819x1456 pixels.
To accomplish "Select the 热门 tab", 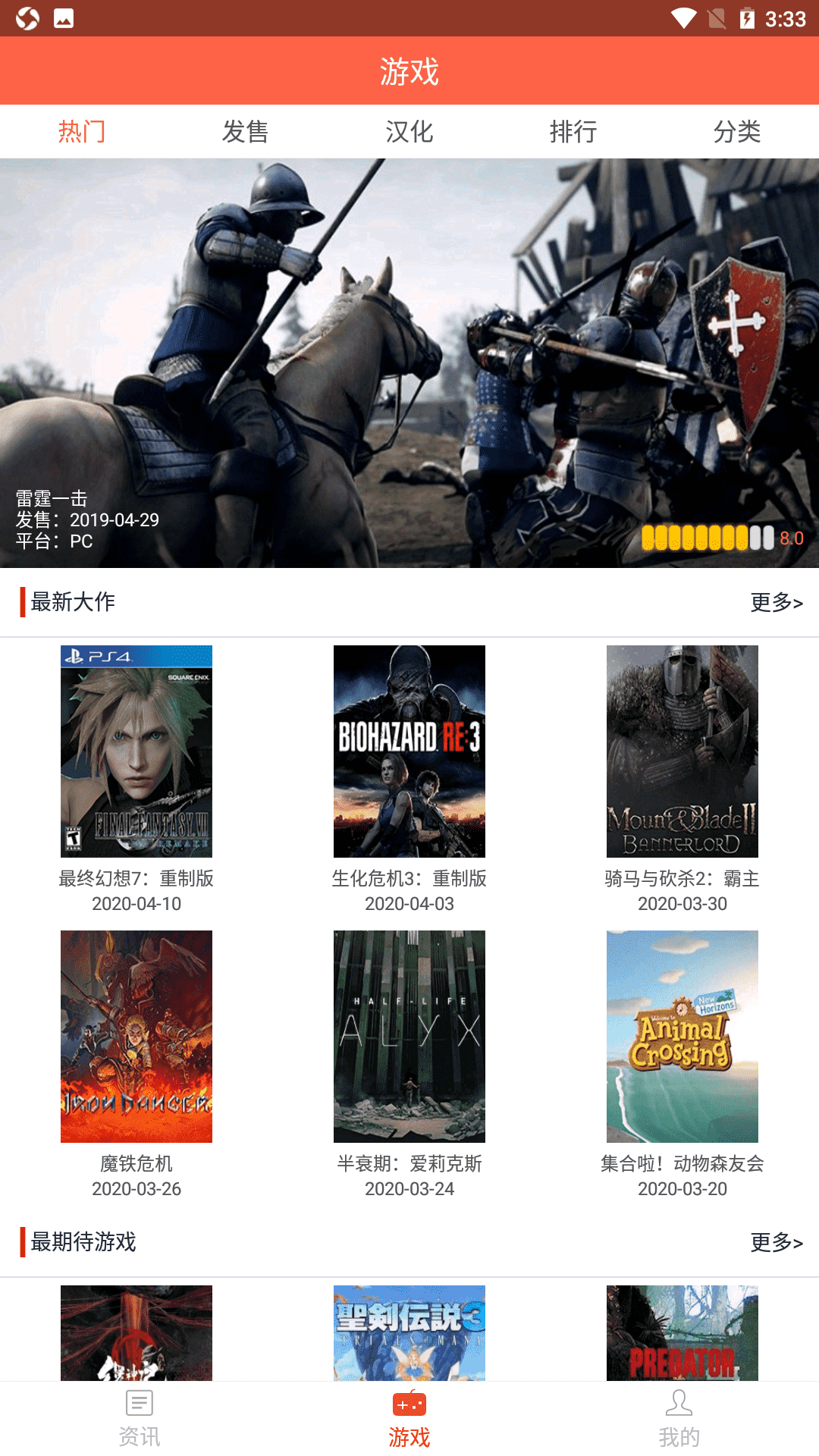I will (82, 132).
